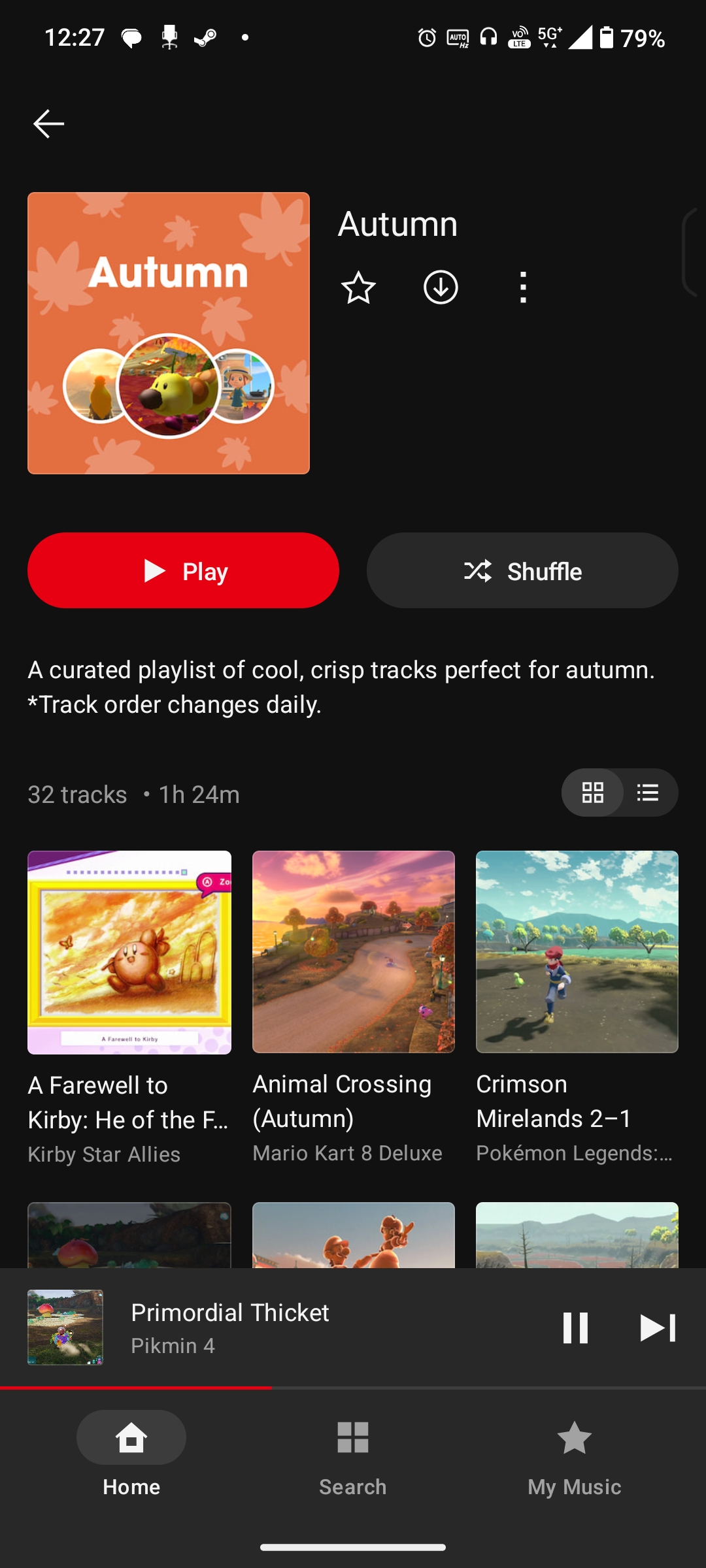
Task: Switch to list view
Action: (x=648, y=792)
